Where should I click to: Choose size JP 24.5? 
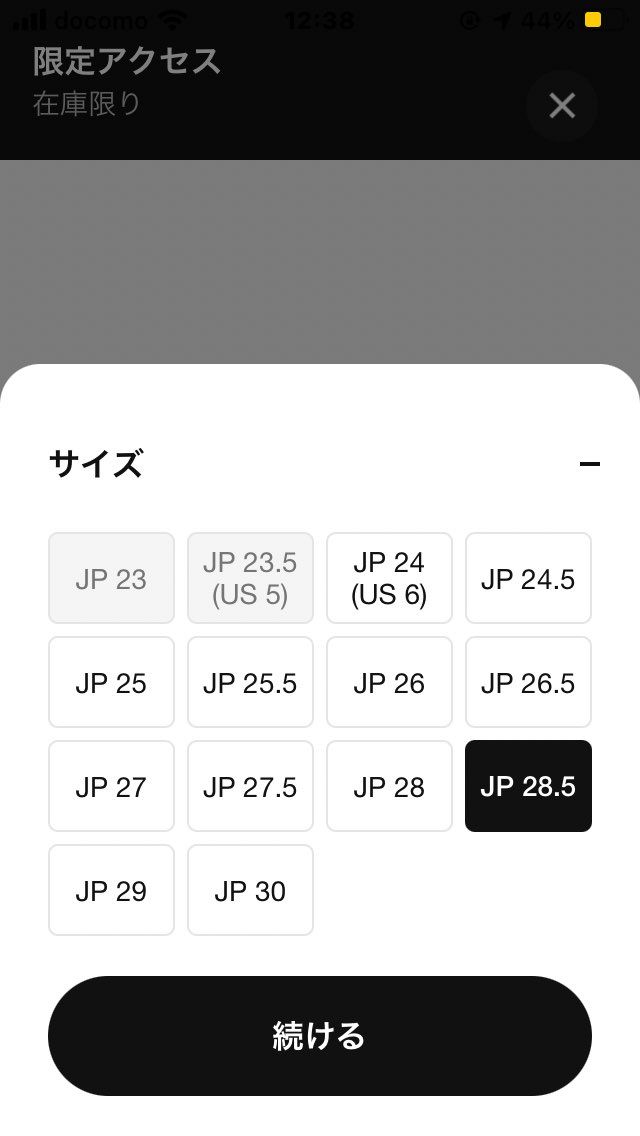[x=528, y=578]
